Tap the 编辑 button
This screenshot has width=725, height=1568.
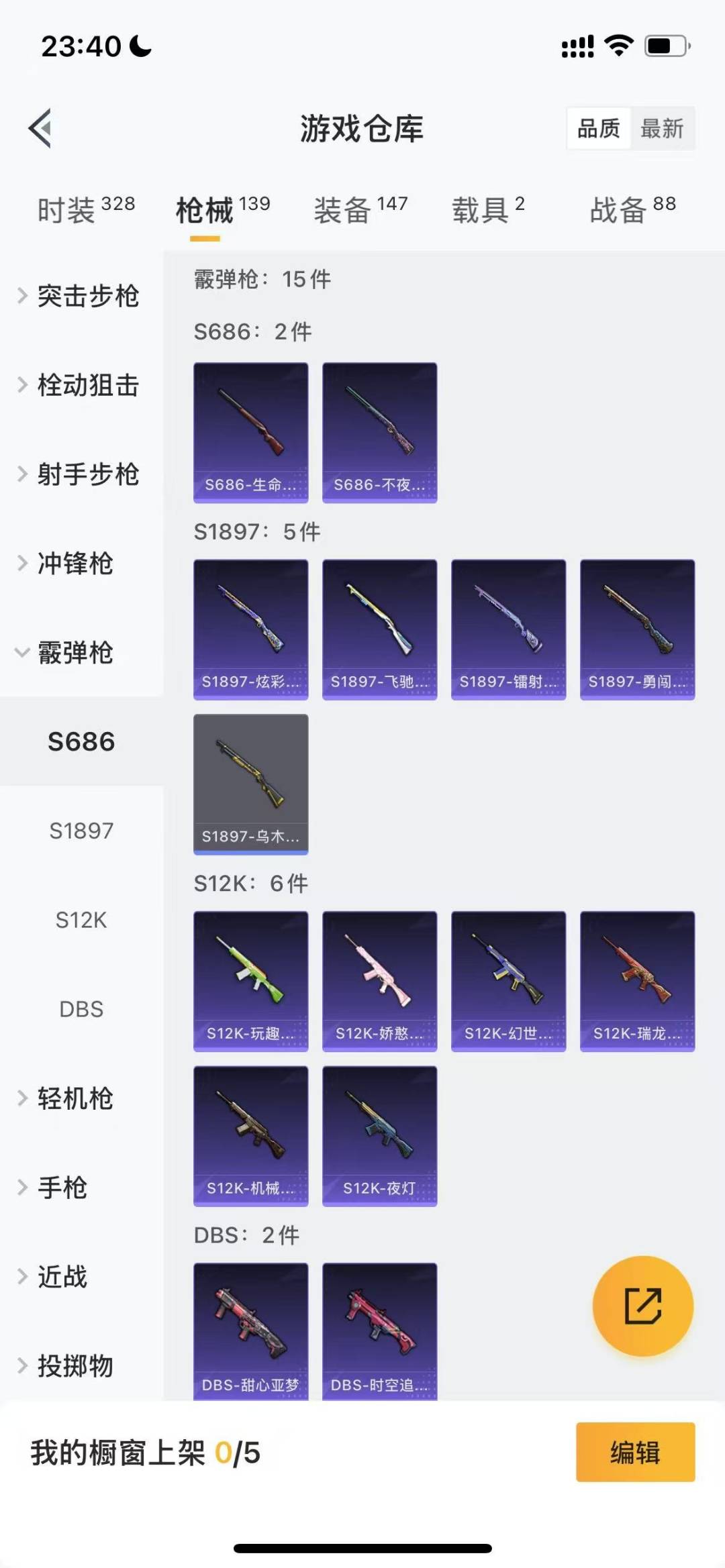635,1452
